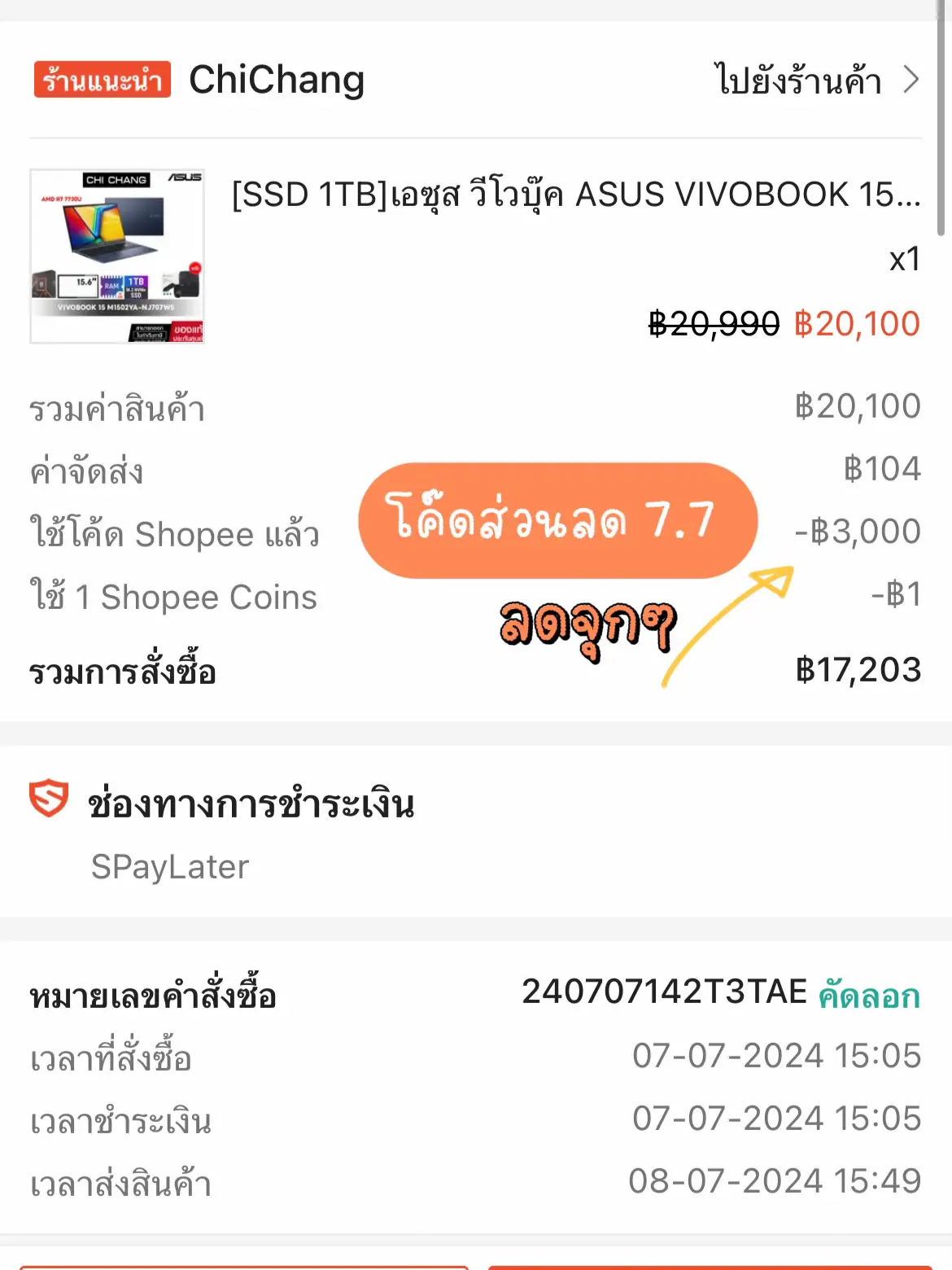Toggle the SPayLater payment method selection
This screenshot has width=952, height=1270.
170,866
